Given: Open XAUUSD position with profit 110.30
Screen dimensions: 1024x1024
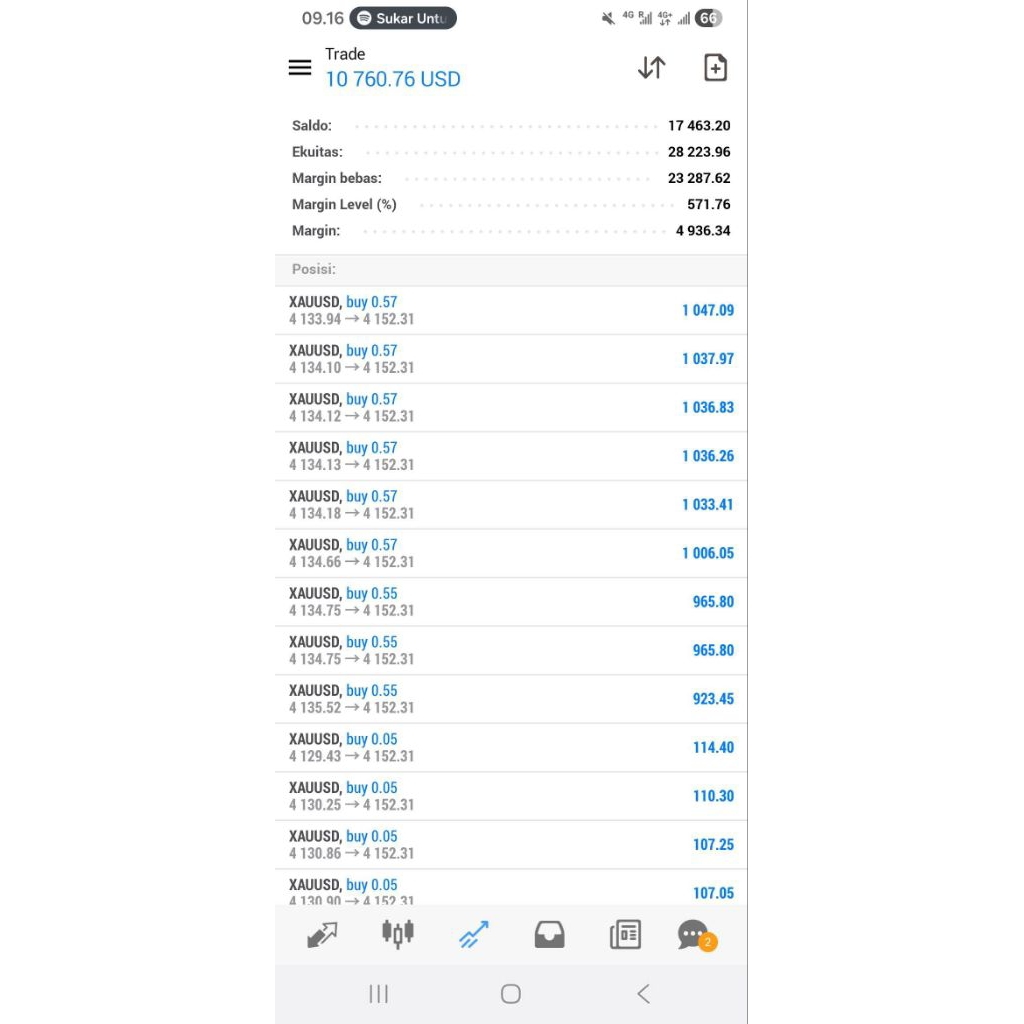Looking at the screenshot, I should click(511, 796).
